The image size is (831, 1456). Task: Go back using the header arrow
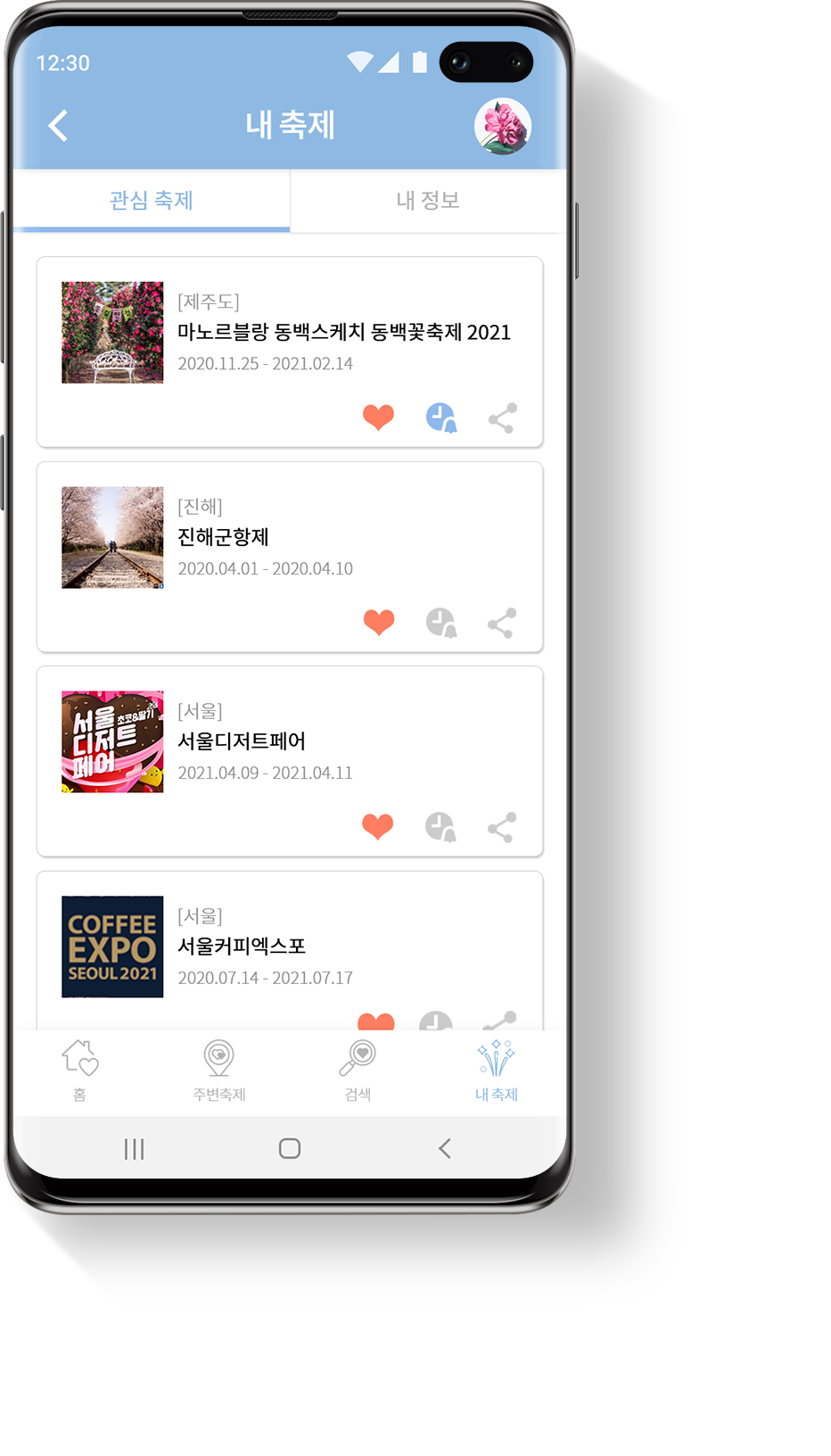click(x=59, y=126)
